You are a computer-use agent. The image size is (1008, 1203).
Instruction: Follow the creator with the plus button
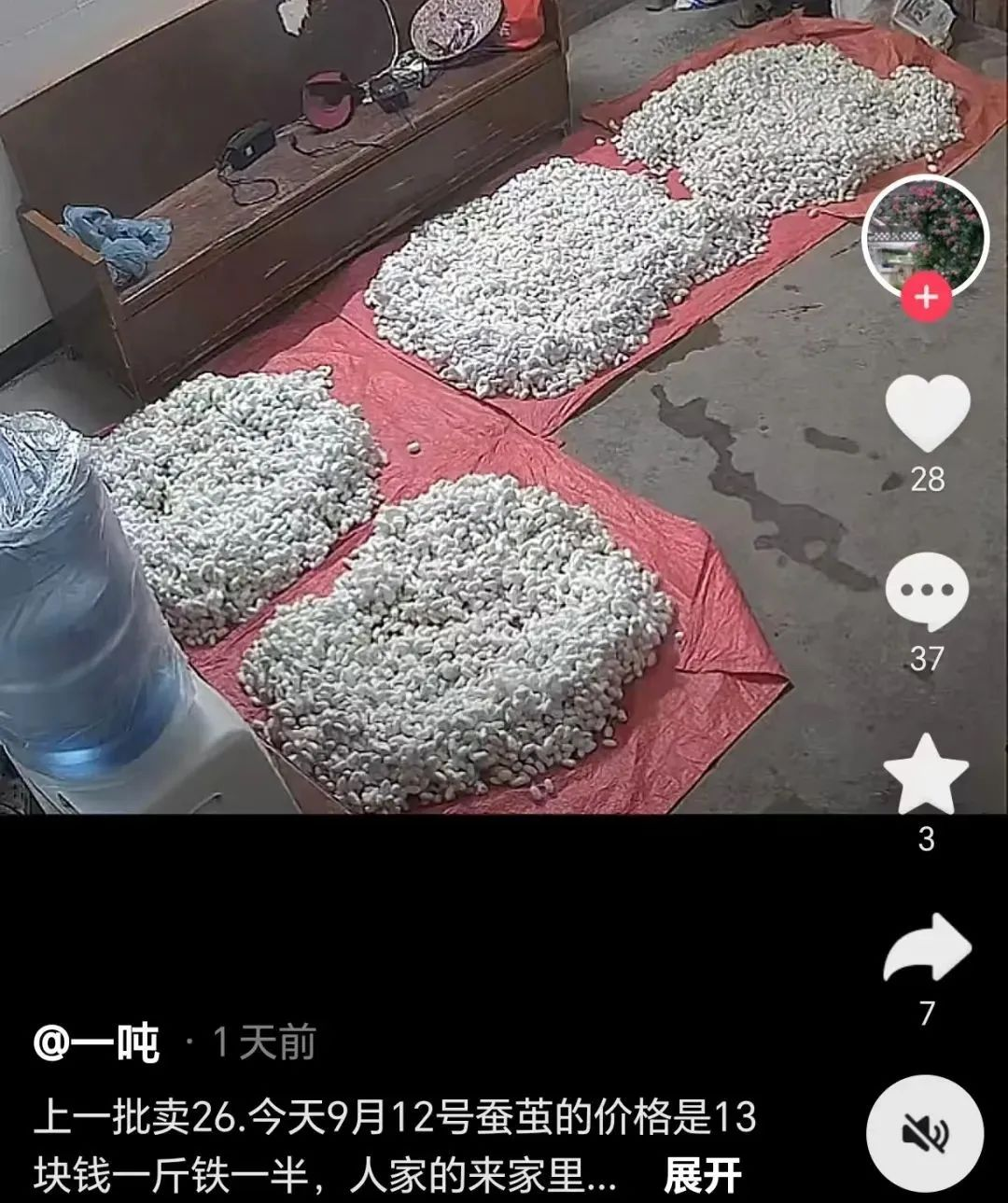(x=925, y=298)
